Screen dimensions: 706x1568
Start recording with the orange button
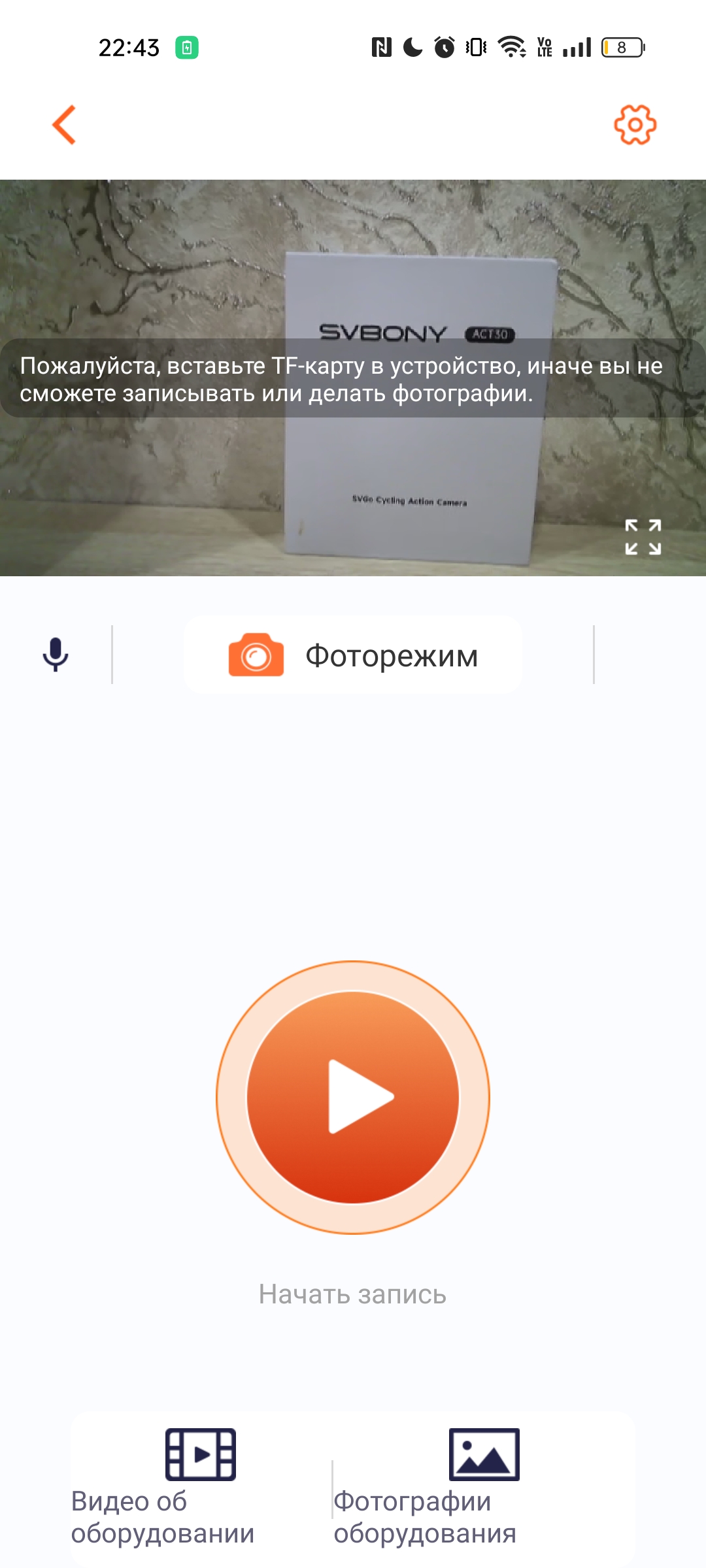(353, 1098)
